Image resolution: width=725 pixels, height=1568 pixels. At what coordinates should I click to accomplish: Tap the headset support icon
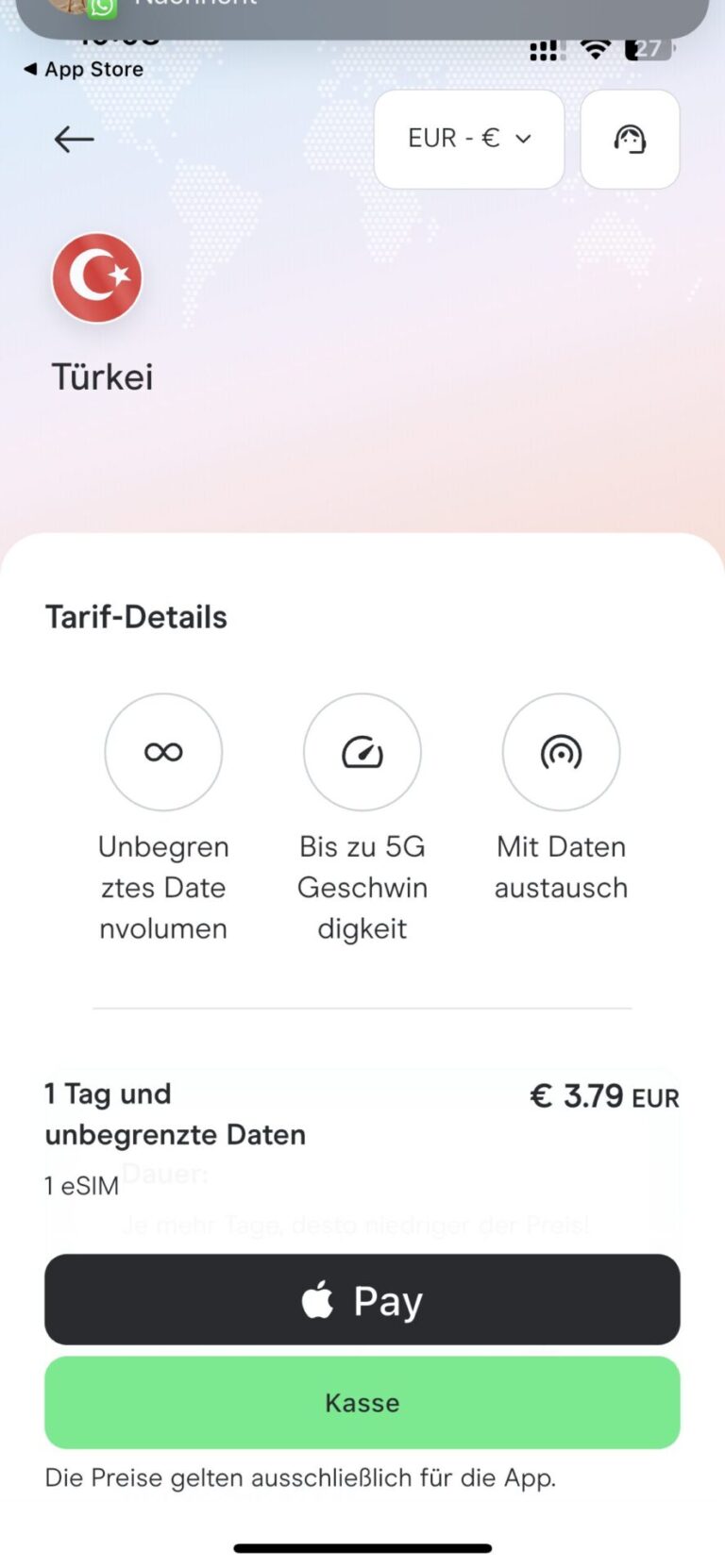point(630,139)
